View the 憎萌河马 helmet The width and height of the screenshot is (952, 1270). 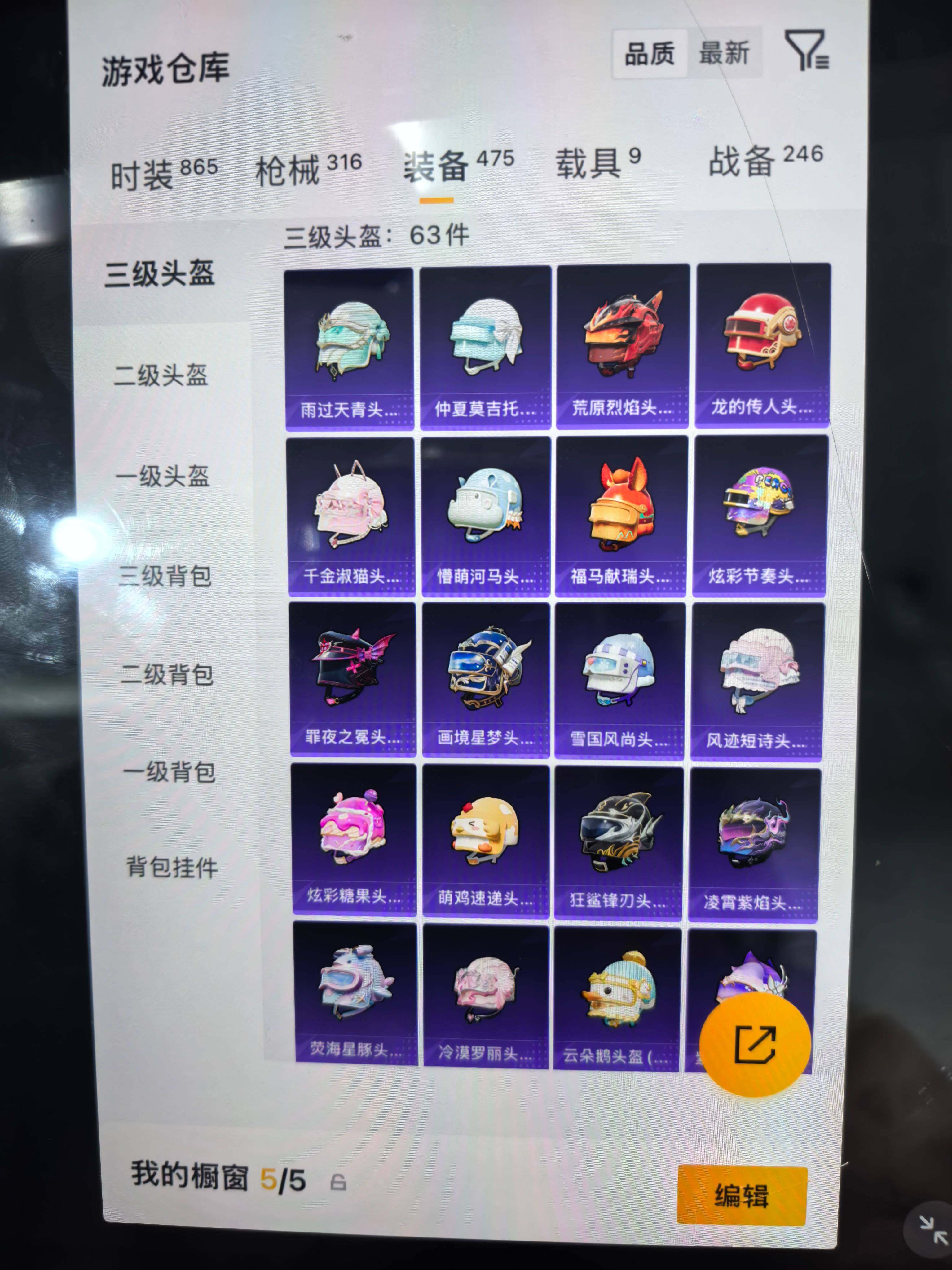point(486,516)
